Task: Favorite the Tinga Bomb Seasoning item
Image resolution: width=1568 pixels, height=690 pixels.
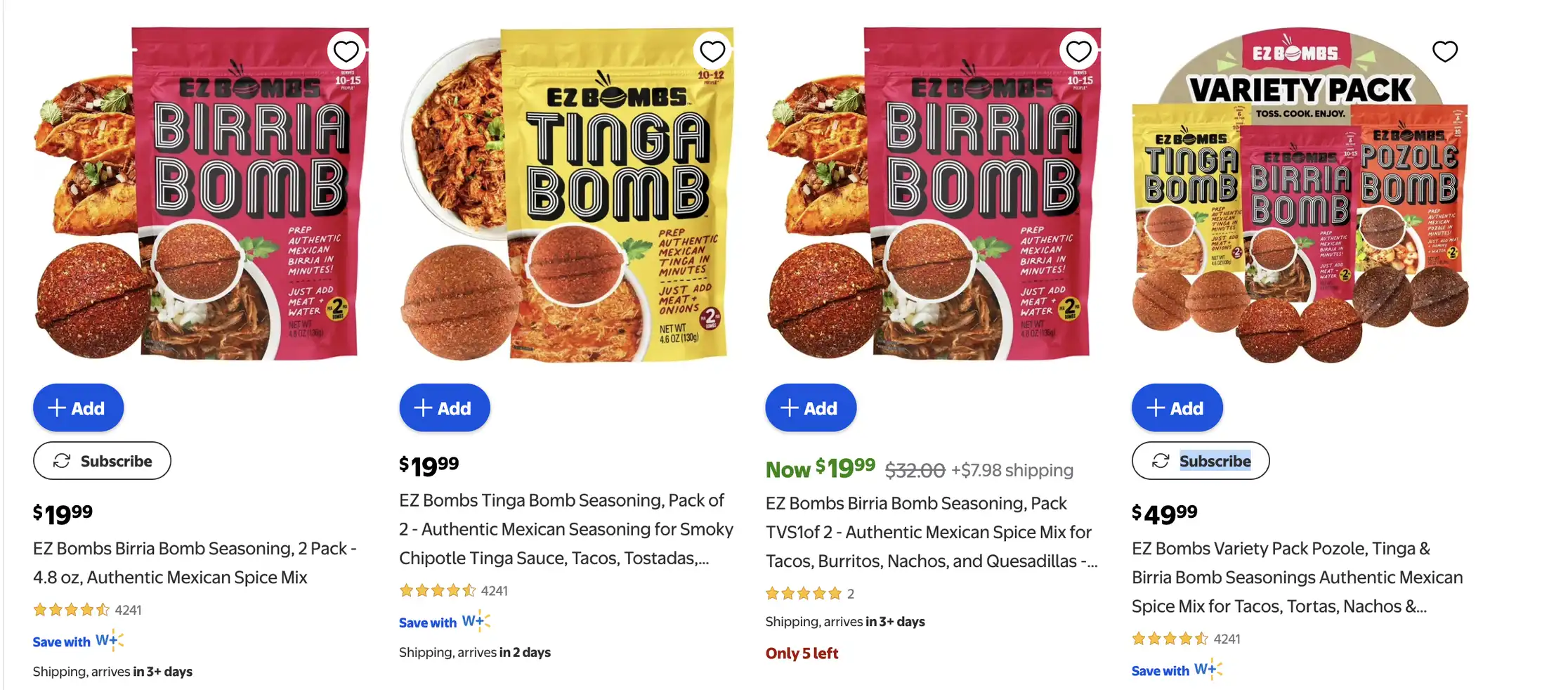Action: click(712, 51)
